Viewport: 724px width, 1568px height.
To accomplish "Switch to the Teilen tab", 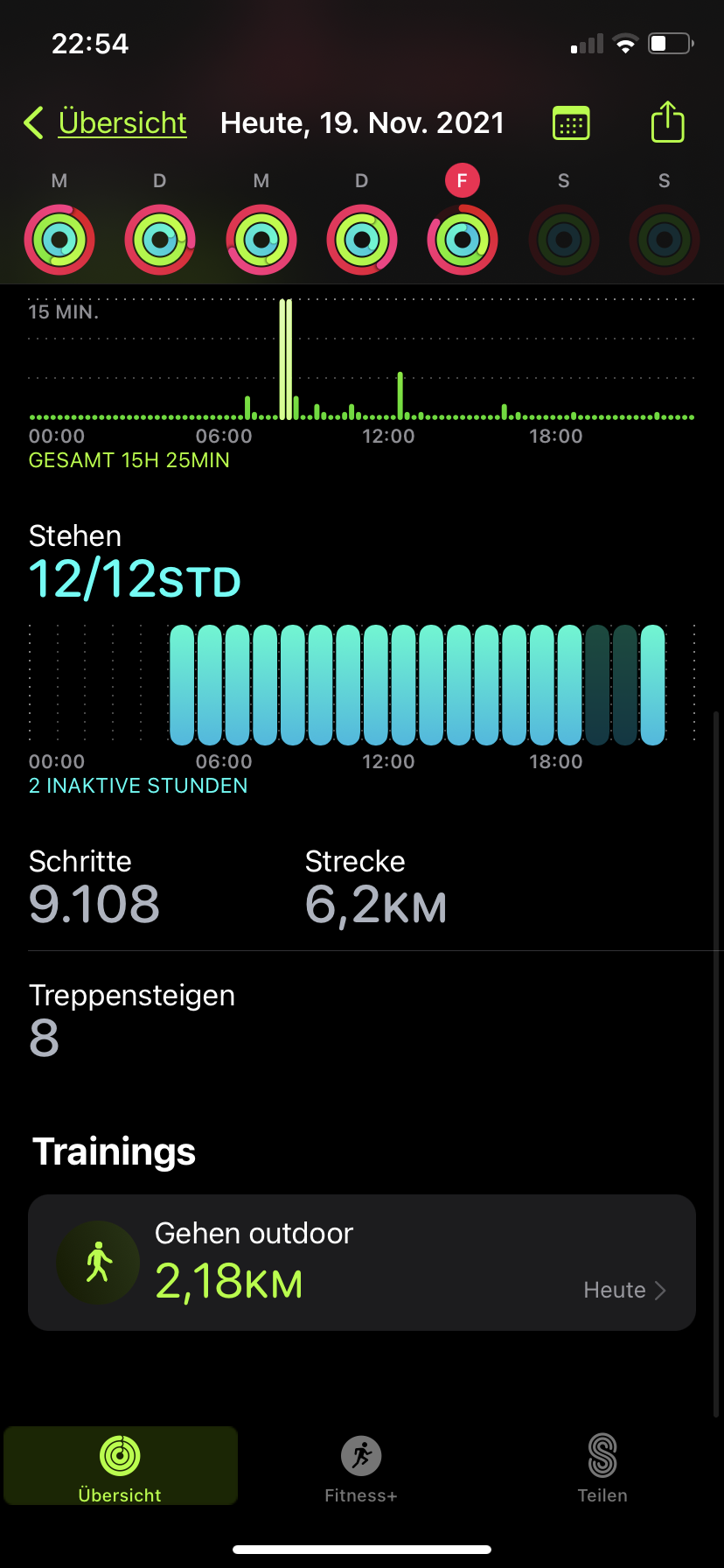I will 602,1466.
